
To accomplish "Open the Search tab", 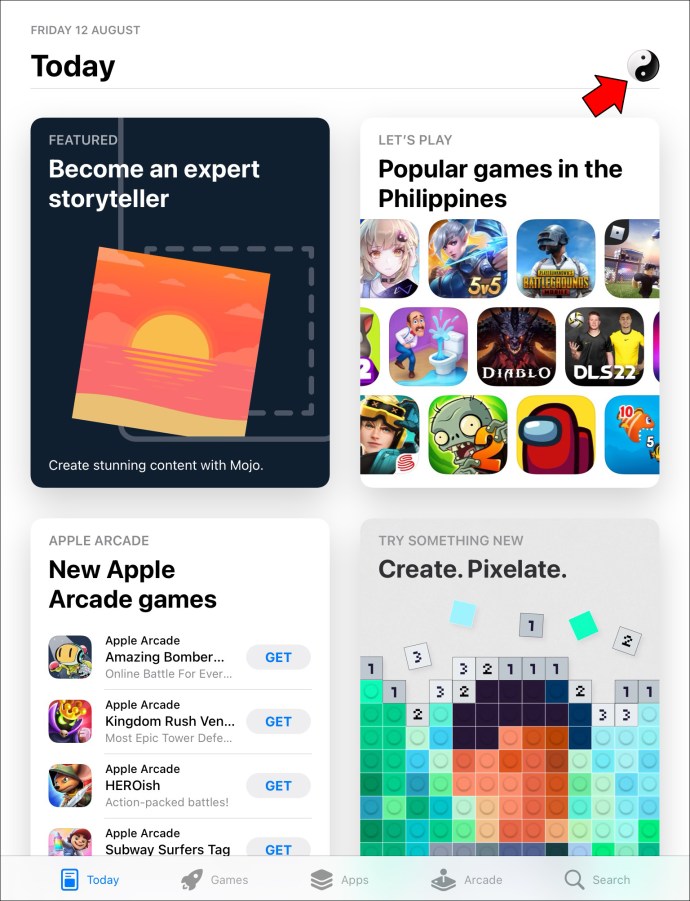I will 597,880.
